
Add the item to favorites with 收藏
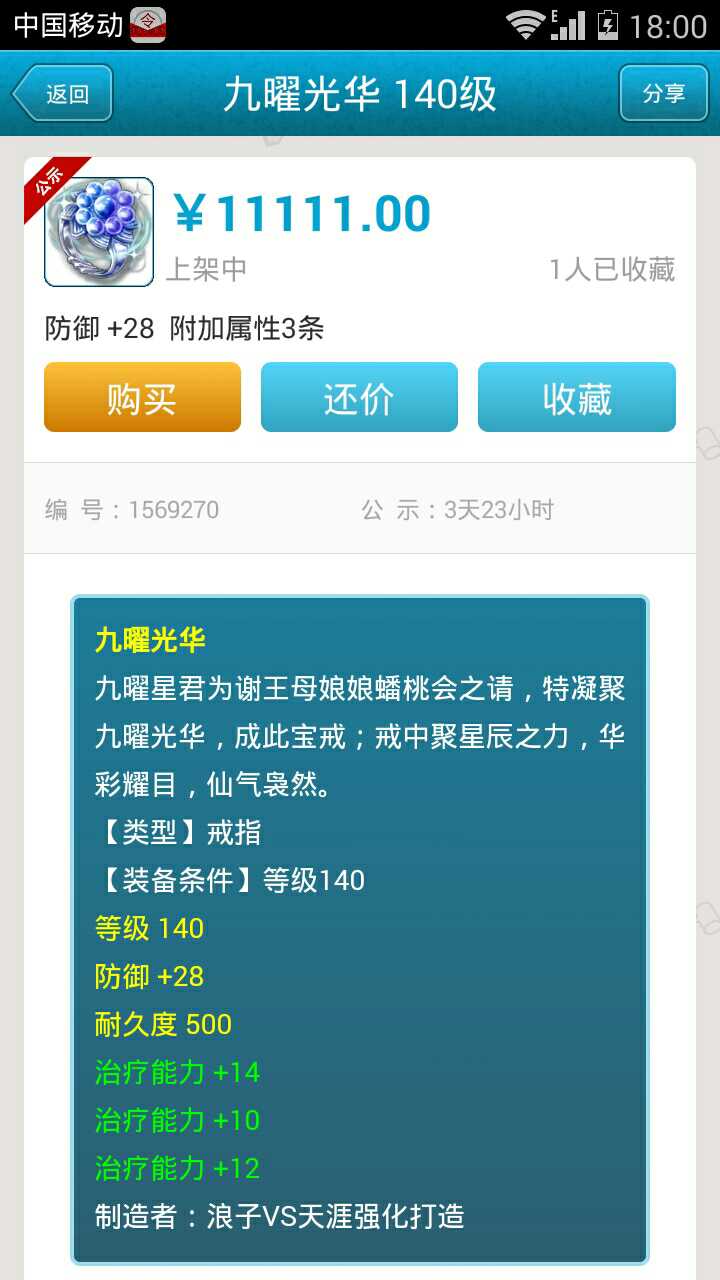576,398
